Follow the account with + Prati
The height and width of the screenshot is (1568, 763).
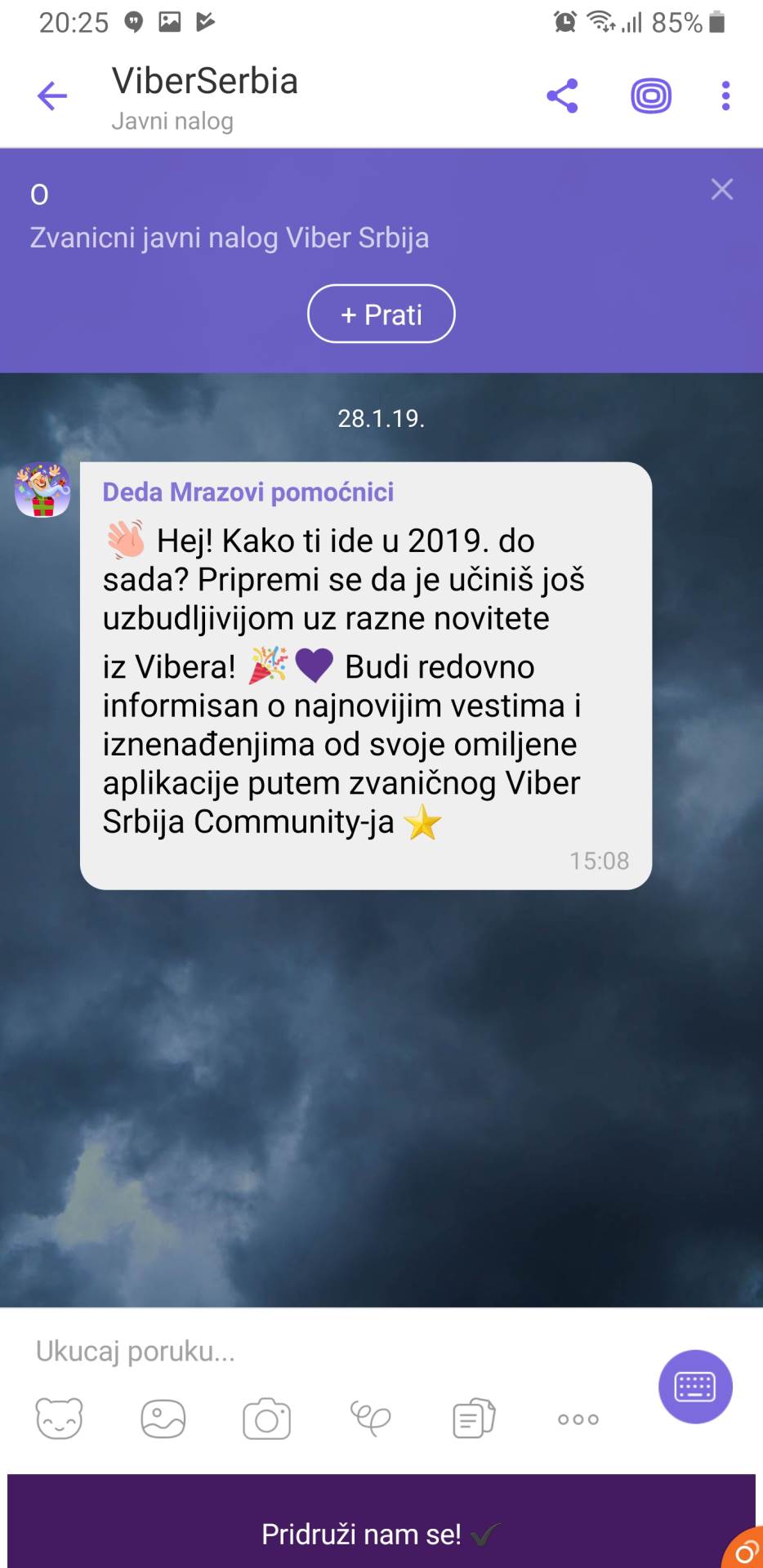381,314
